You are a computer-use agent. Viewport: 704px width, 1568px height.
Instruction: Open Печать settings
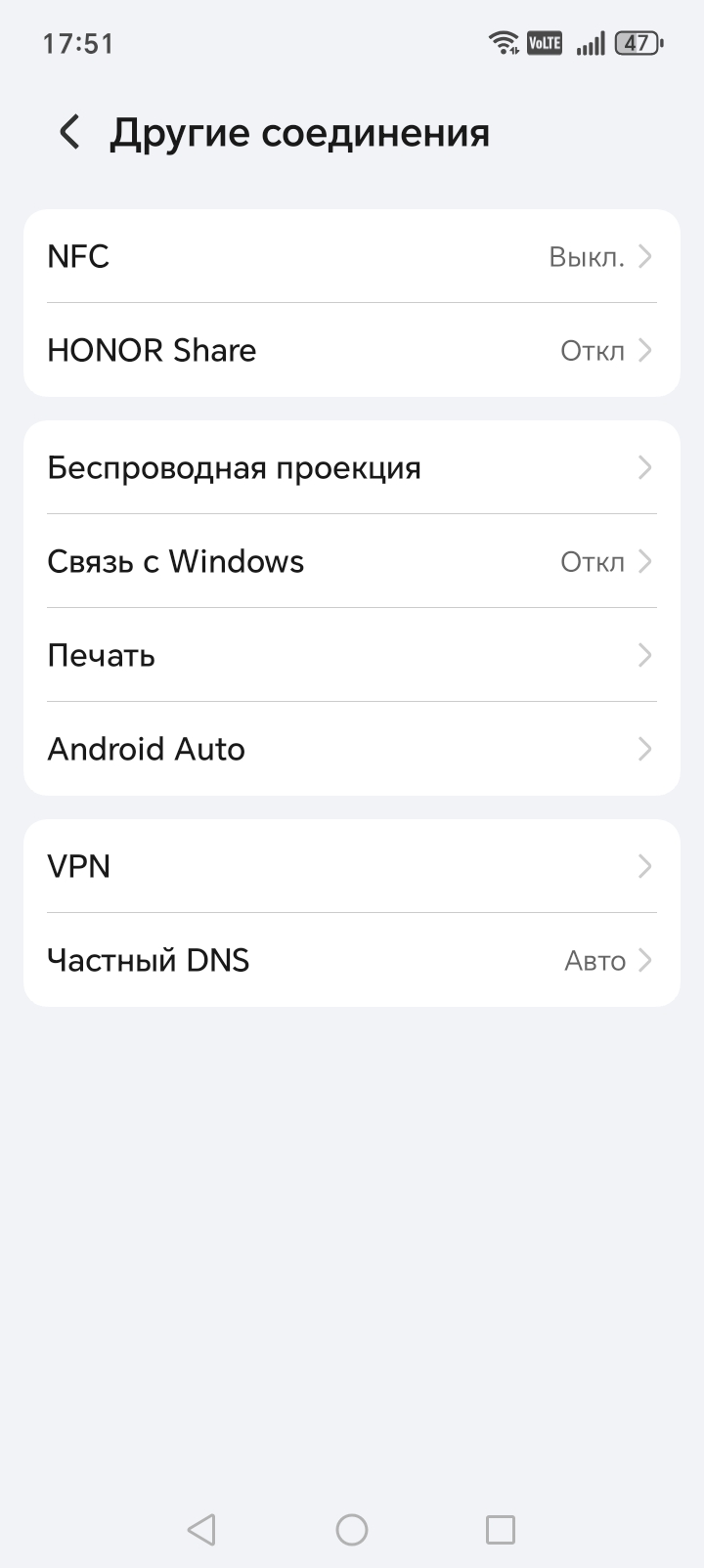pyautogui.click(x=352, y=655)
